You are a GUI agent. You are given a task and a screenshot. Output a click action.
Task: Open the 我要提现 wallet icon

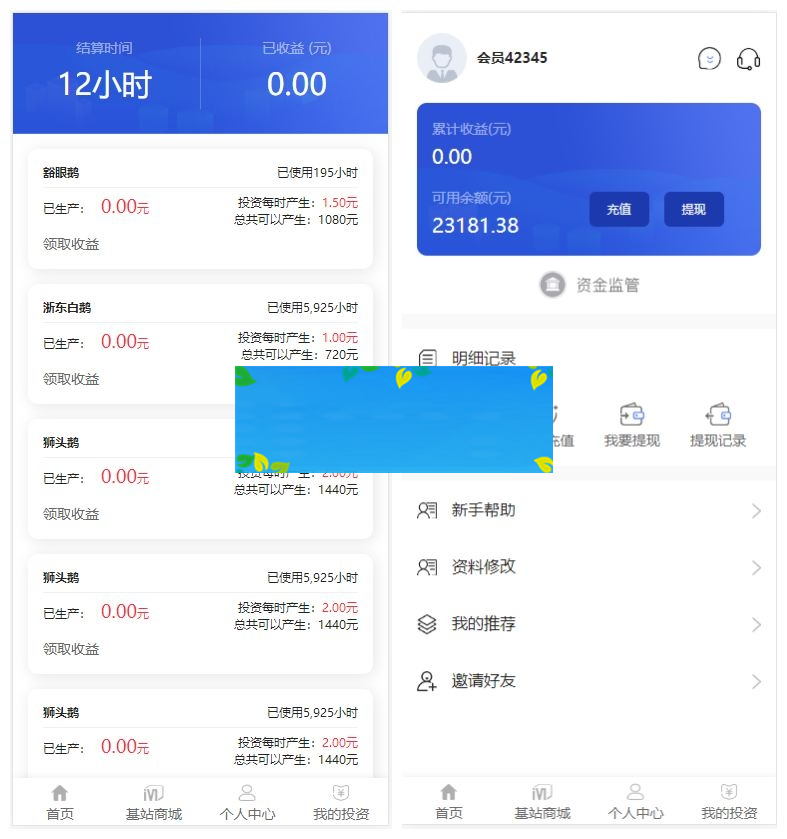(631, 415)
